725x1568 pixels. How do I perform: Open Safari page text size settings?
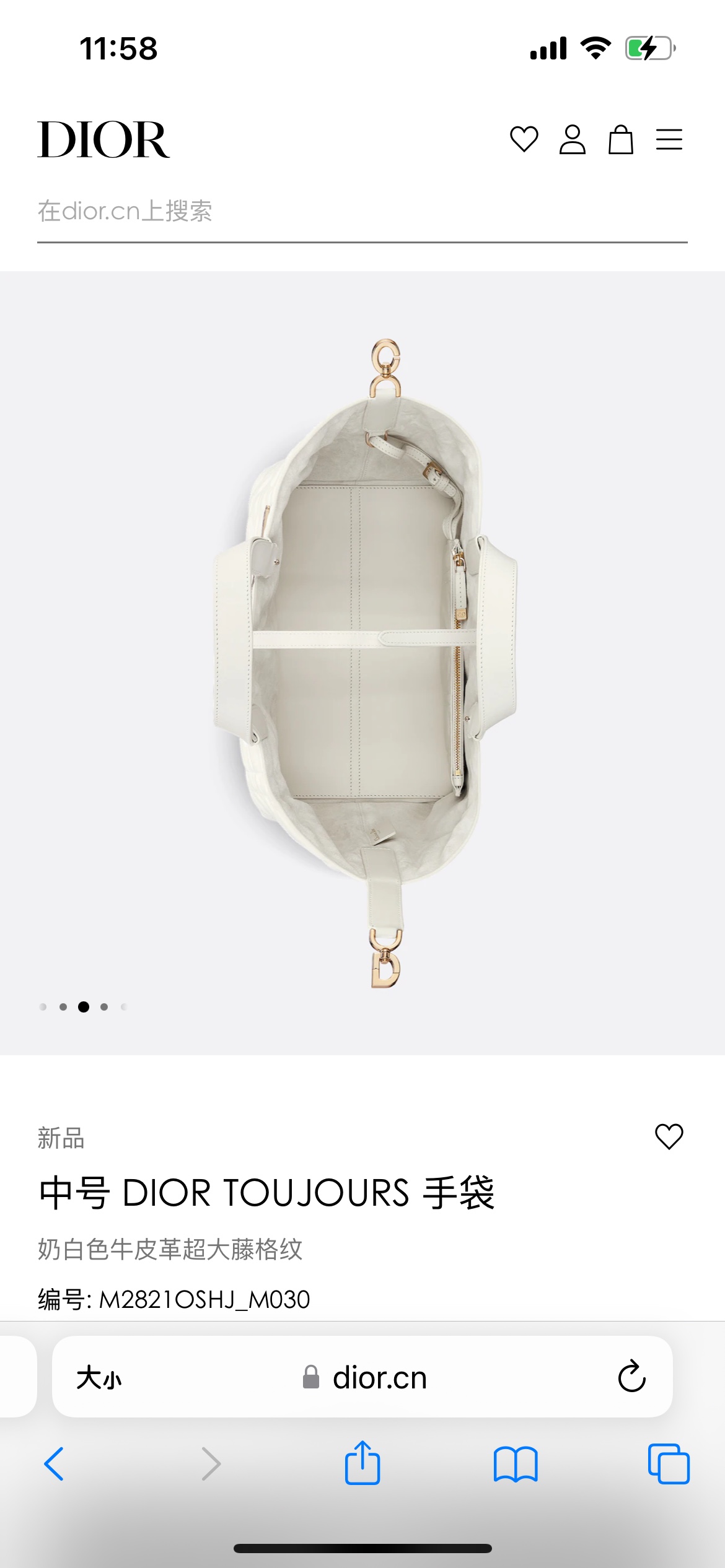[99, 1378]
